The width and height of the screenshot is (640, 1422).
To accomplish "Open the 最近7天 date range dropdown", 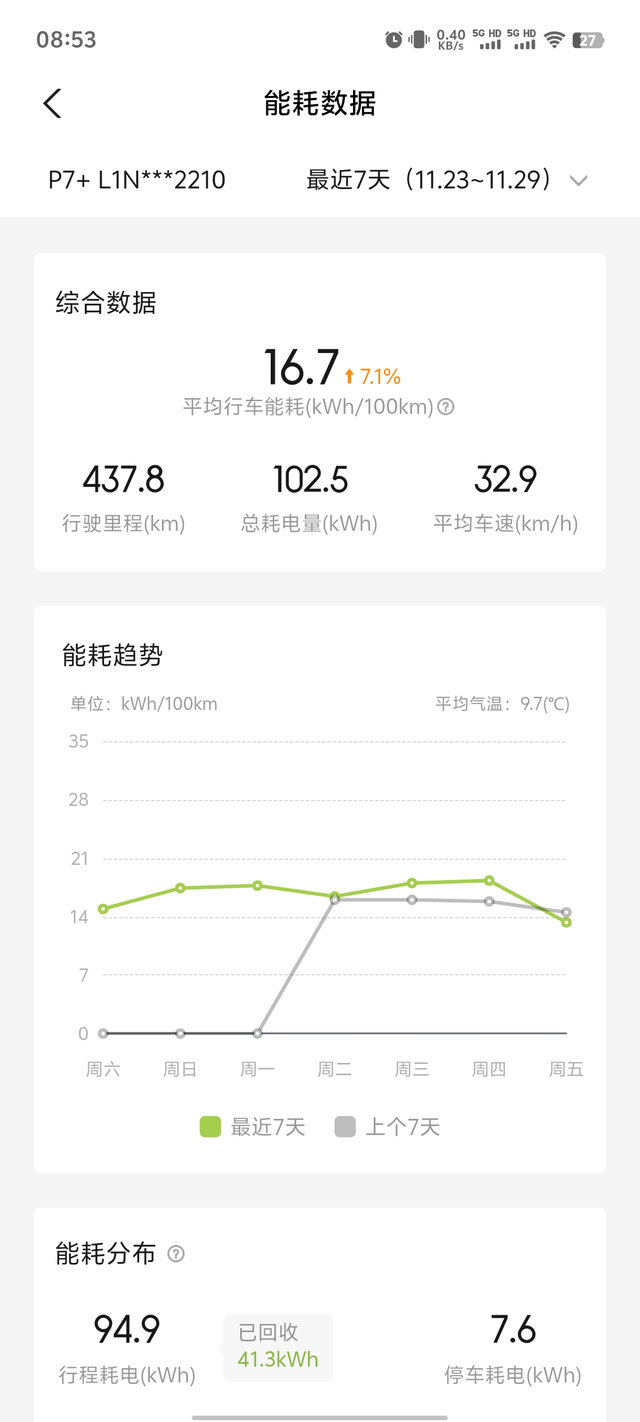I will coord(447,180).
